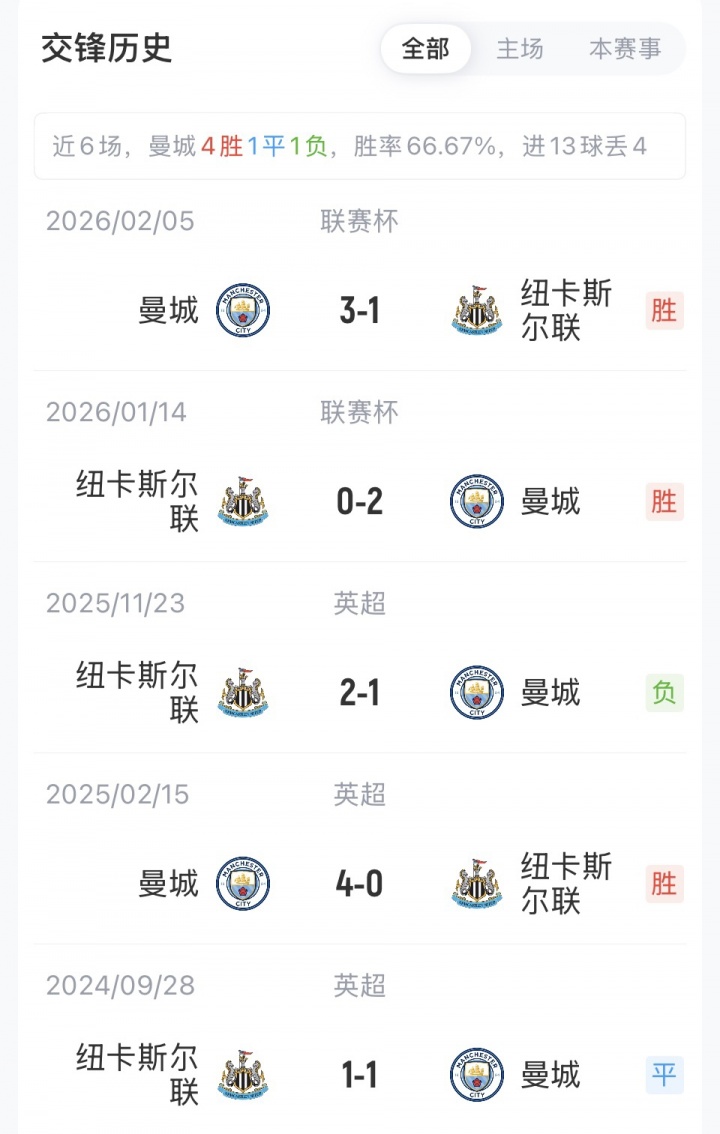Open the 2026/01/14 联赛杯 0-2 match
Screen dimensions: 720x1134
[360, 502]
